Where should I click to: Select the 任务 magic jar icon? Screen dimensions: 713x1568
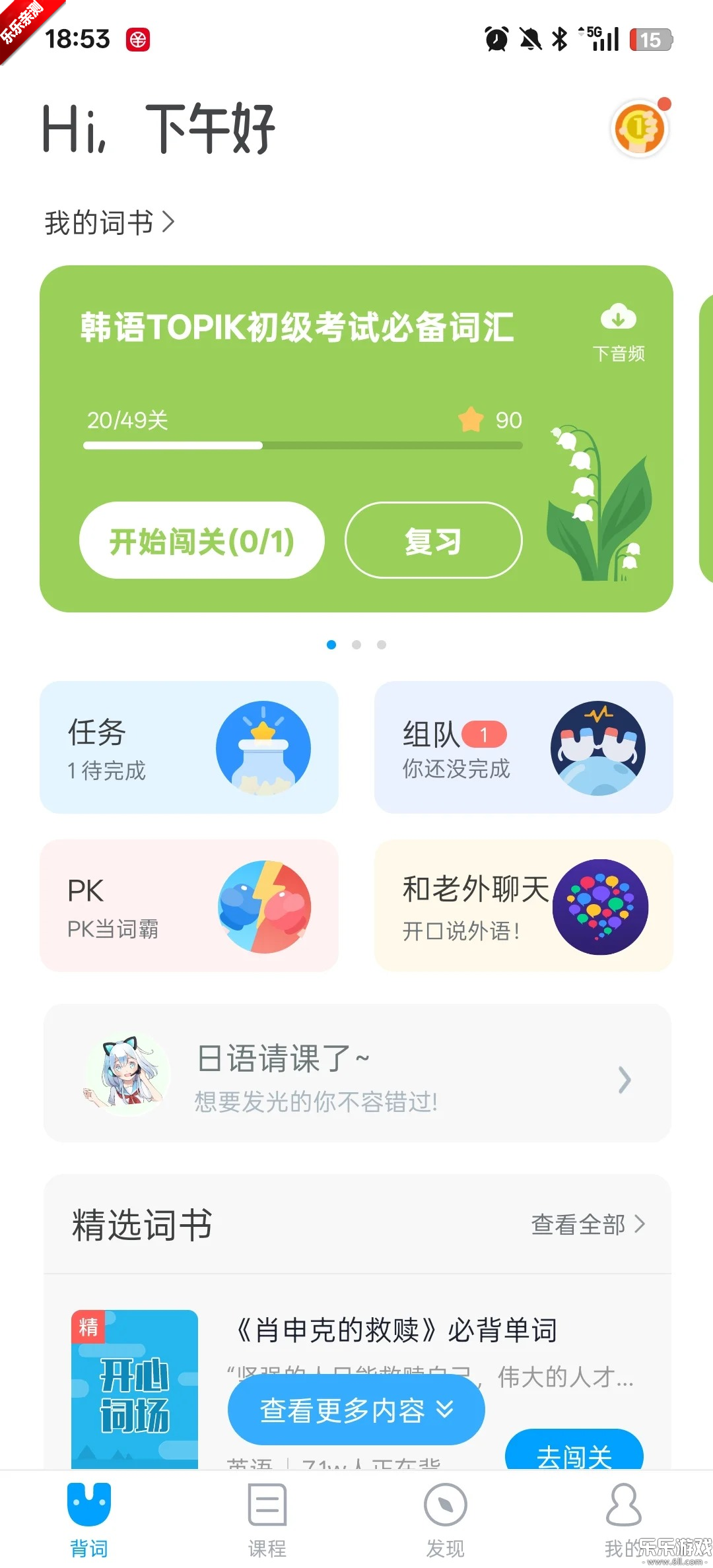point(263,746)
